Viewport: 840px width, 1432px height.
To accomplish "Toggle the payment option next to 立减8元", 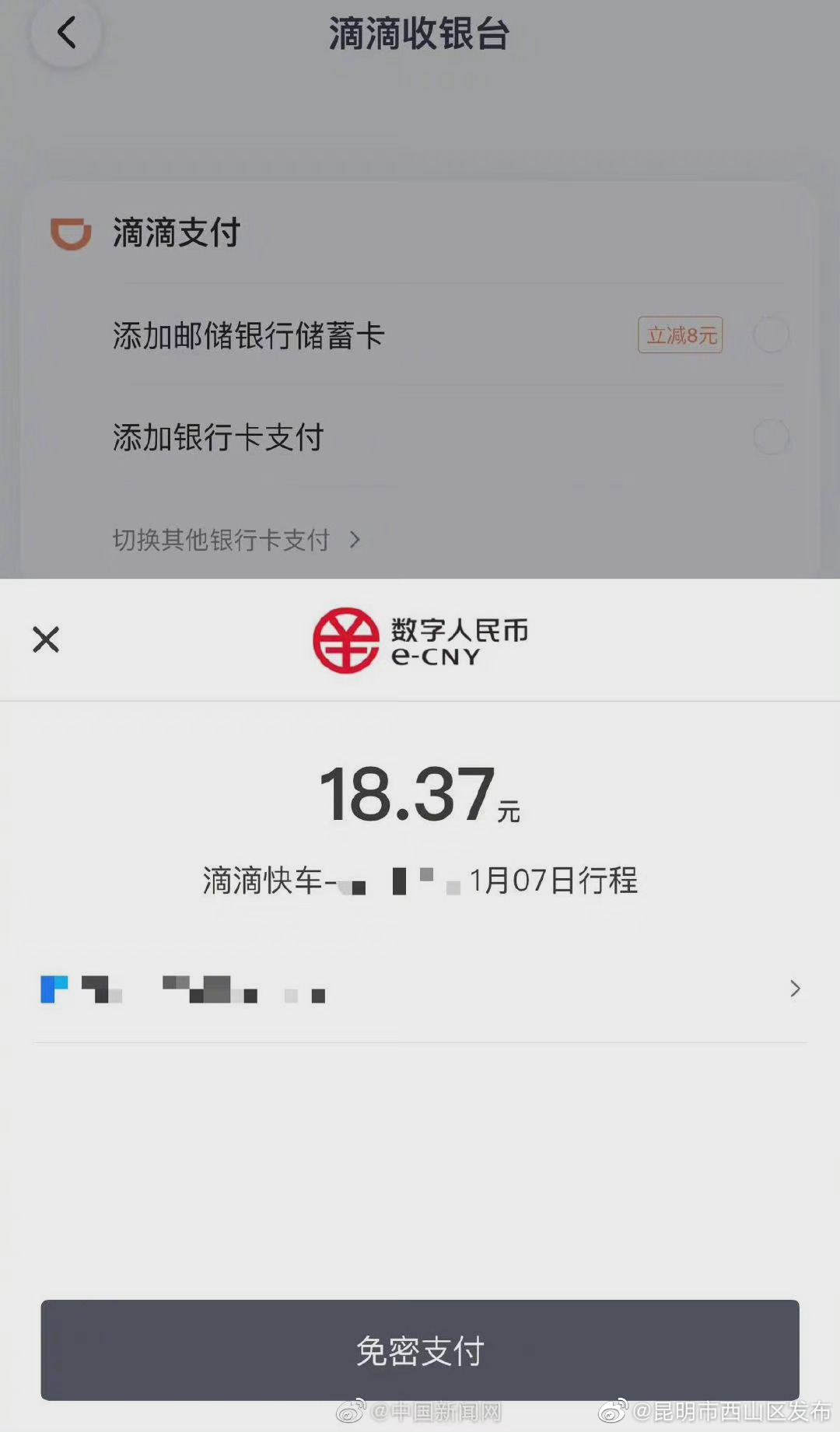I will point(769,334).
